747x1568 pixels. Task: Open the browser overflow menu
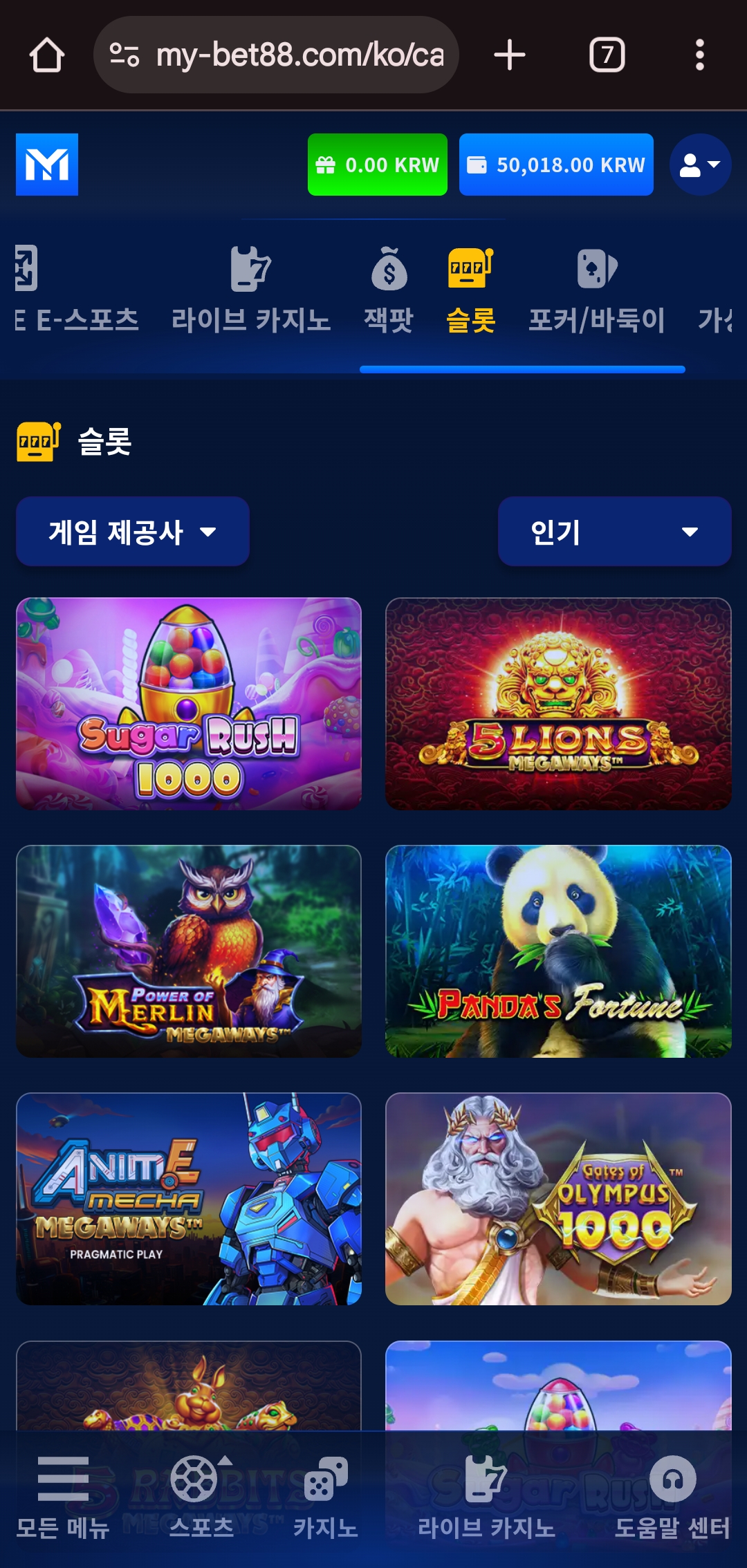tap(699, 55)
